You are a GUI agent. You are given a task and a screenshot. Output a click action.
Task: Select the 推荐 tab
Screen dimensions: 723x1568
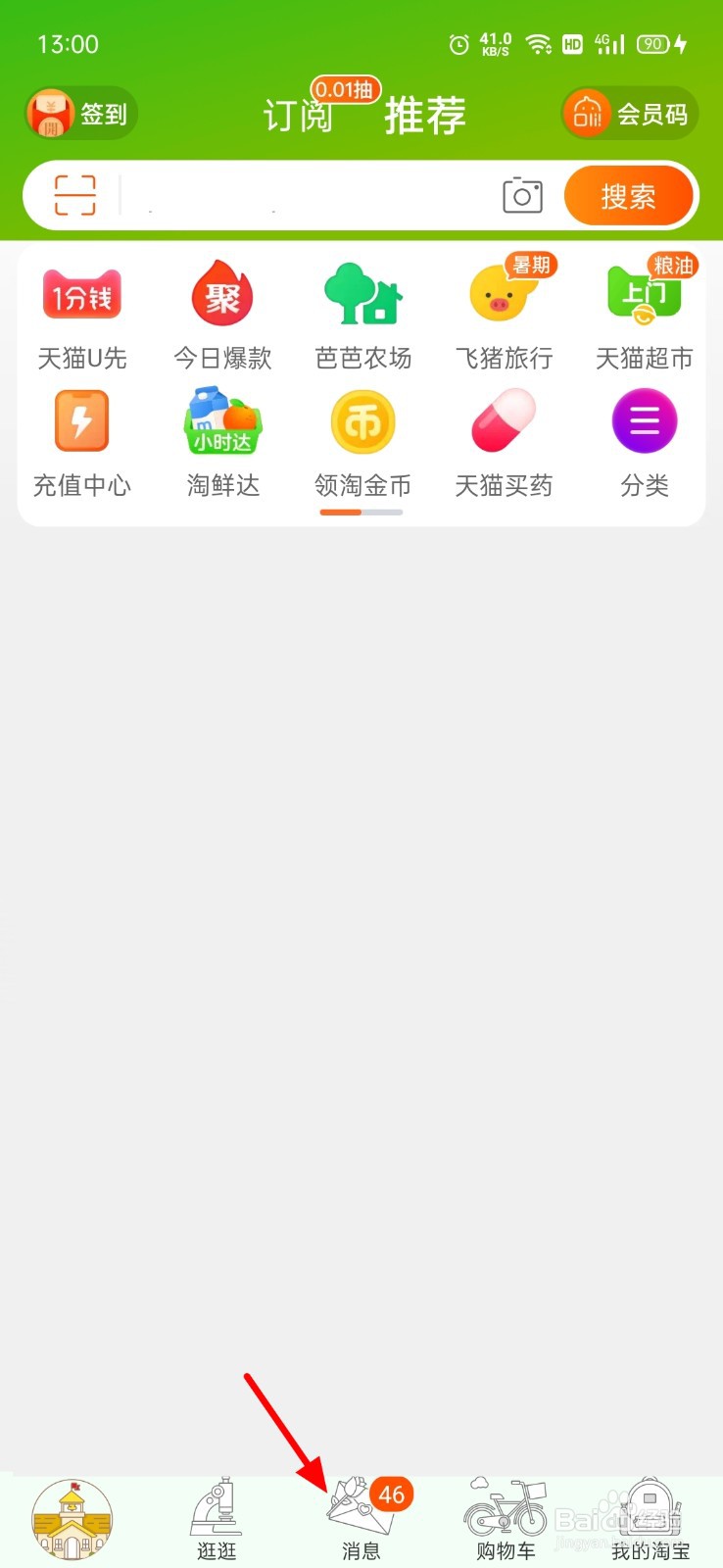[424, 116]
